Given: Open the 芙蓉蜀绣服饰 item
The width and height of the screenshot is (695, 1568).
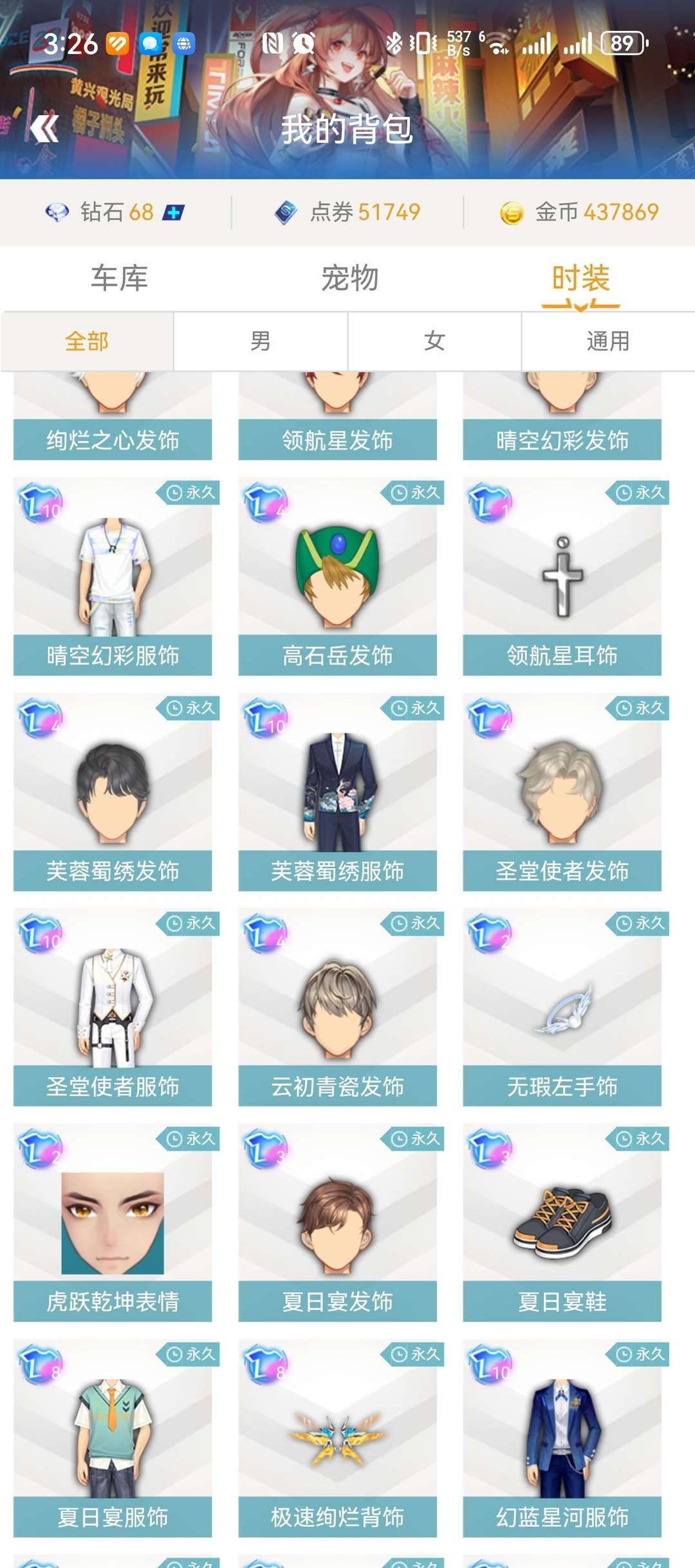Looking at the screenshot, I should click(x=337, y=792).
